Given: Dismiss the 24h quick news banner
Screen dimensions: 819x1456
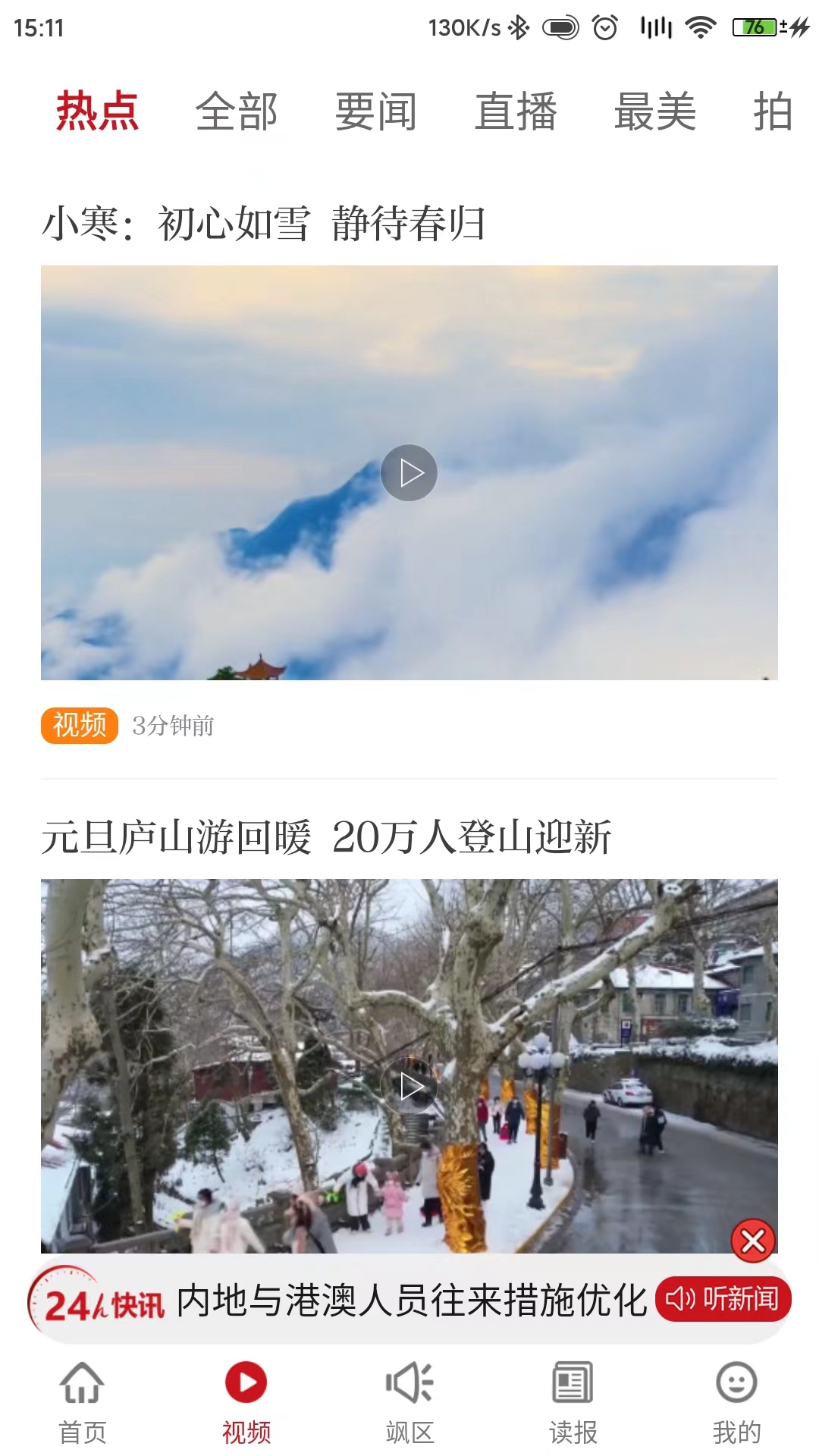Looking at the screenshot, I should (x=754, y=1241).
